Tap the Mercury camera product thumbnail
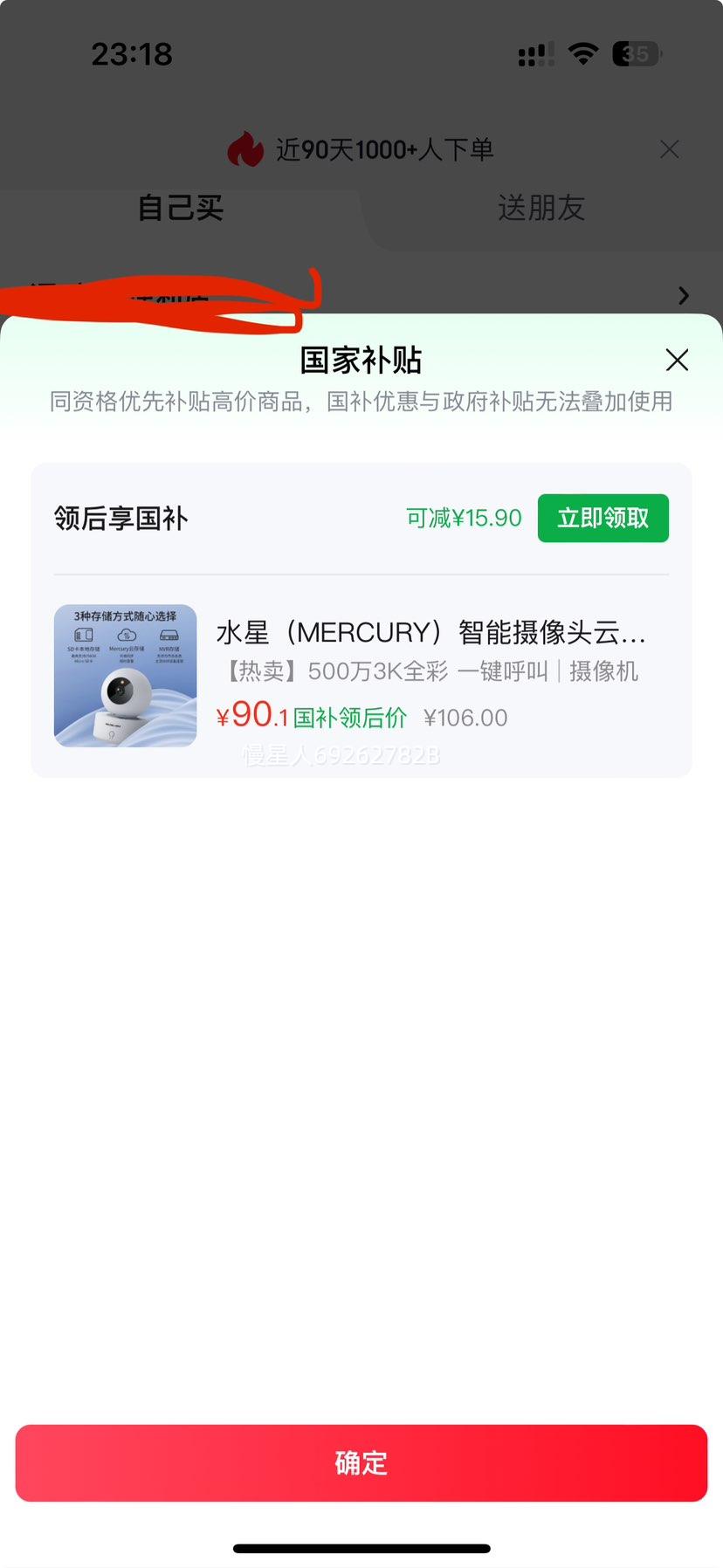Viewport: 723px width, 1568px height. [125, 675]
